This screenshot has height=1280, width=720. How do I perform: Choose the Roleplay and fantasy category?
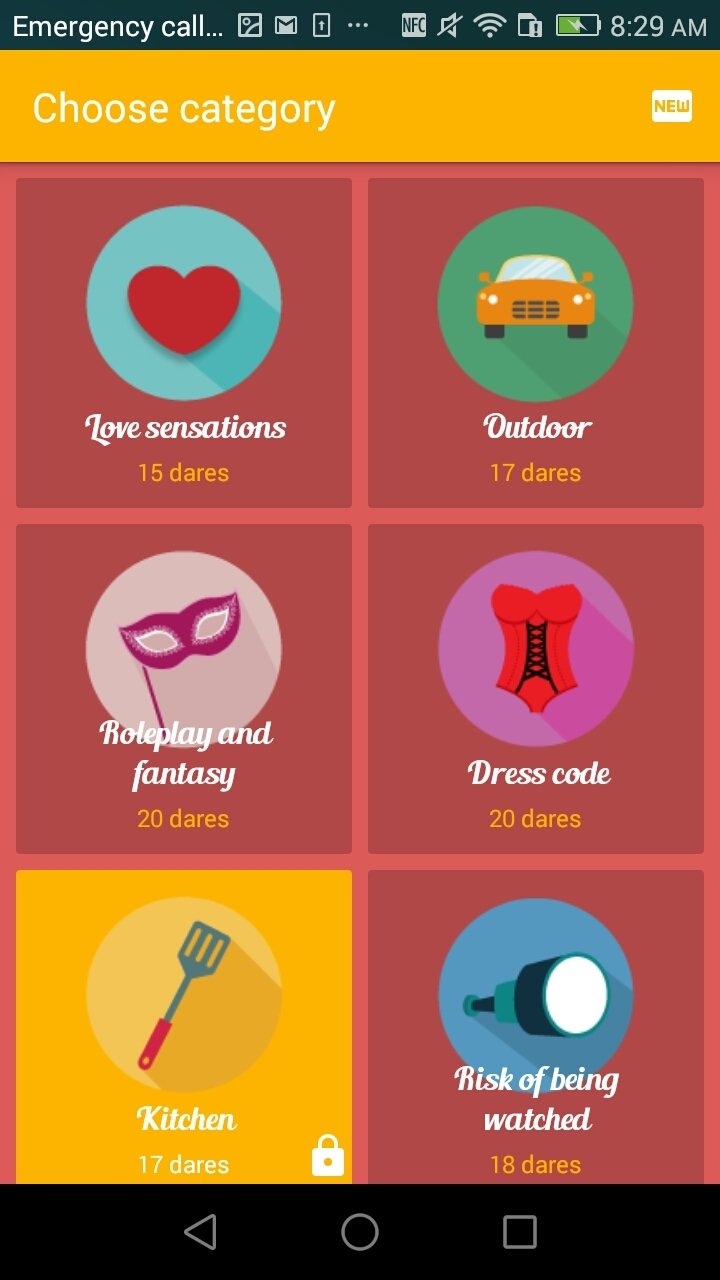pyautogui.click(x=184, y=689)
